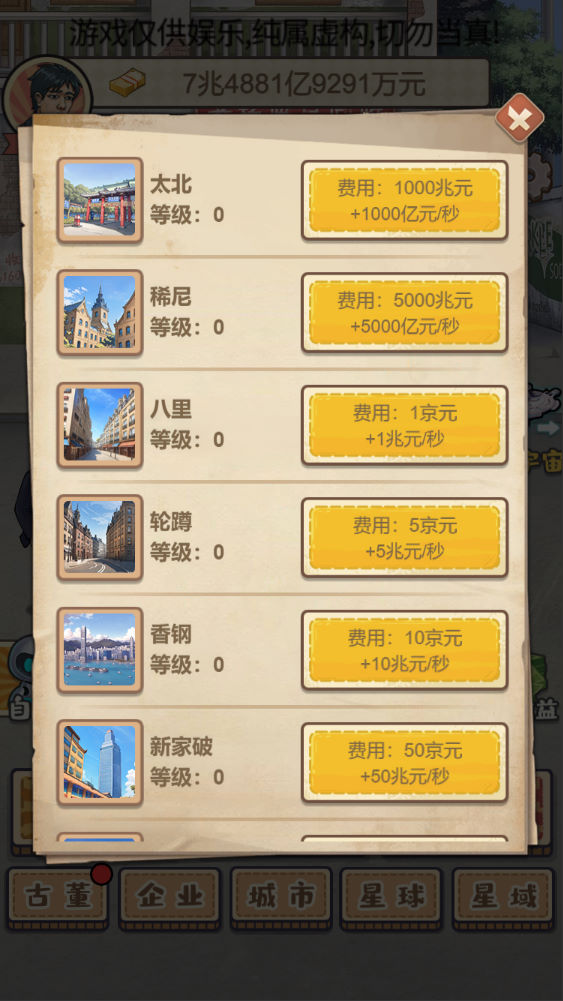563x1001 pixels.
Task: Go to the 星球 tab
Action: pos(391,898)
